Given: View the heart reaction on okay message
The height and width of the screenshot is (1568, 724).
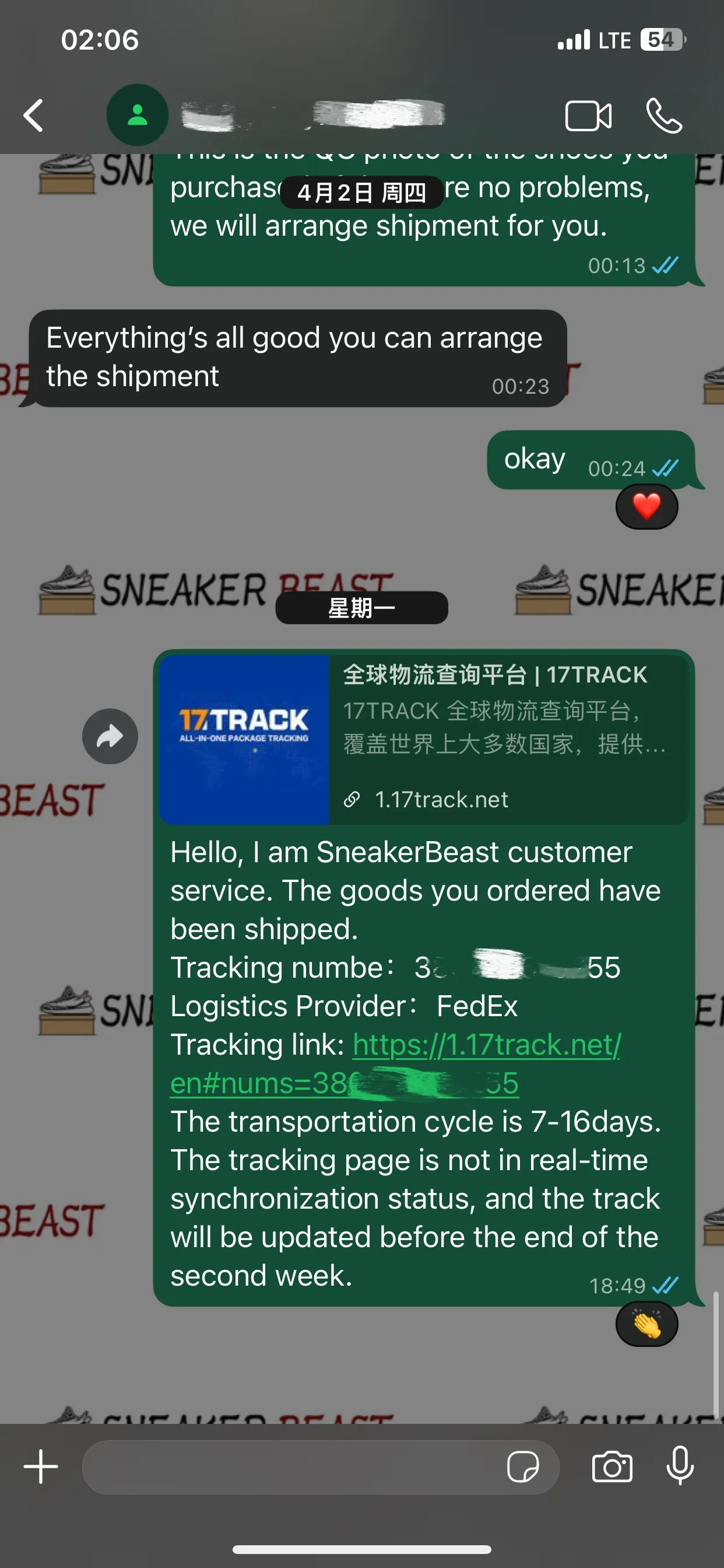Looking at the screenshot, I should 646,506.
